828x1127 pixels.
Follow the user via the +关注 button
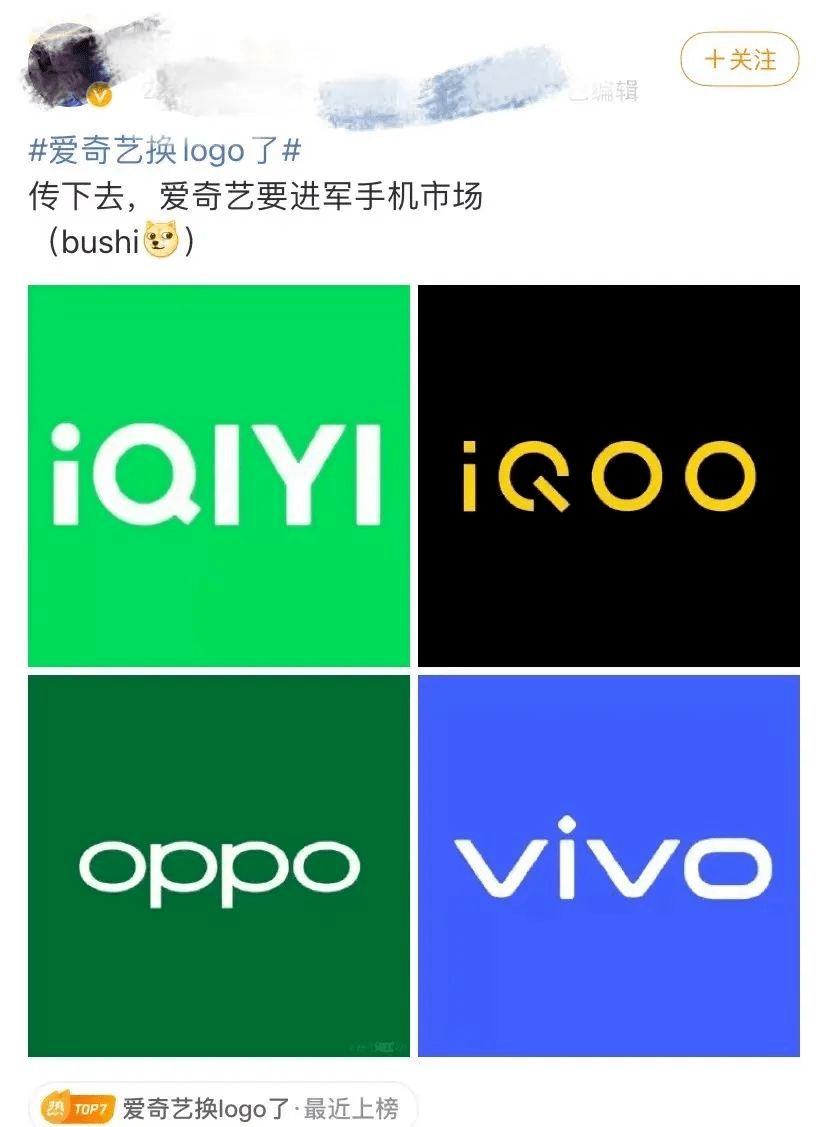pyautogui.click(x=738, y=60)
